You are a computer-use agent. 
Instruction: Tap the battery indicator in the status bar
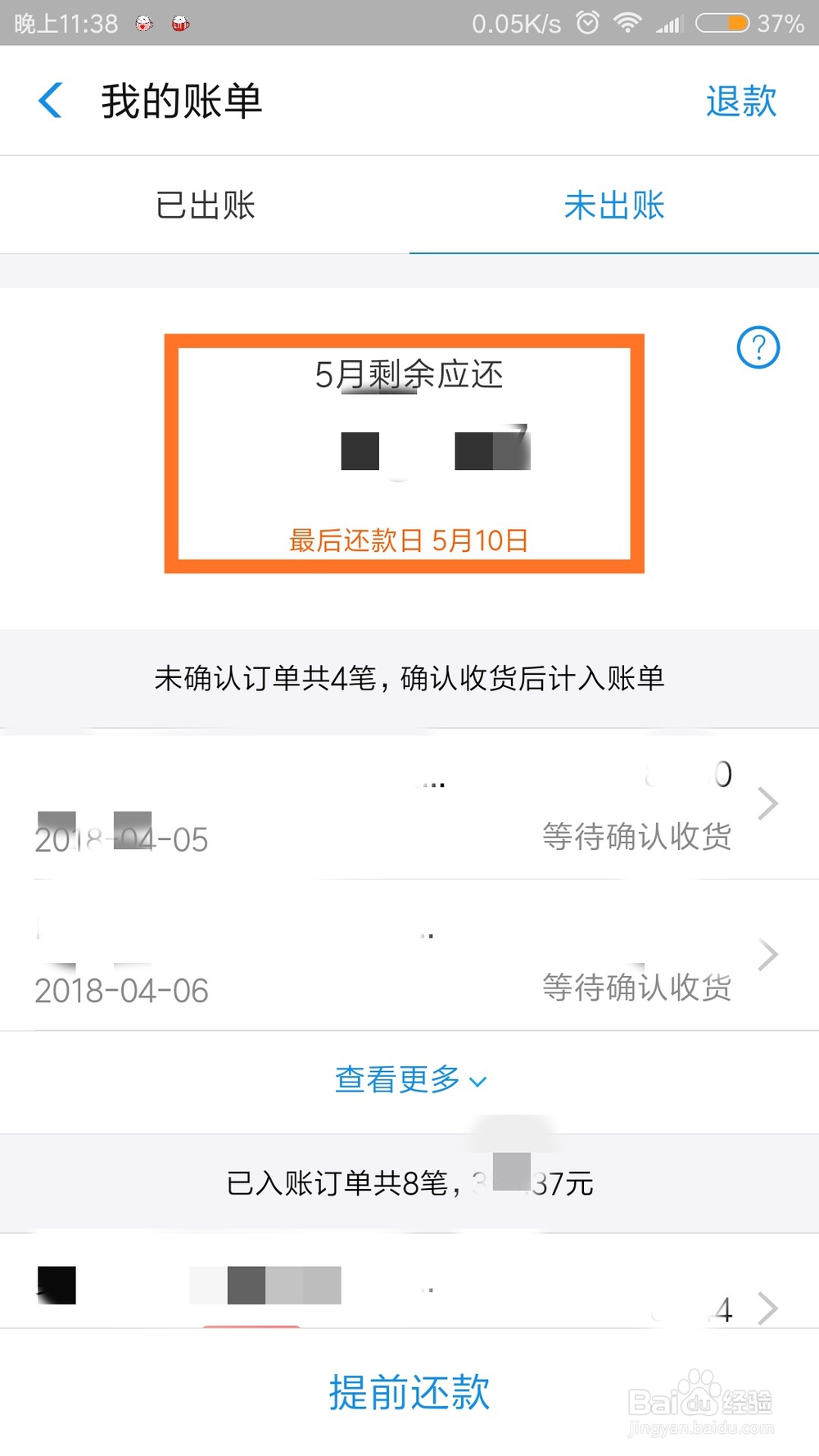[719, 23]
